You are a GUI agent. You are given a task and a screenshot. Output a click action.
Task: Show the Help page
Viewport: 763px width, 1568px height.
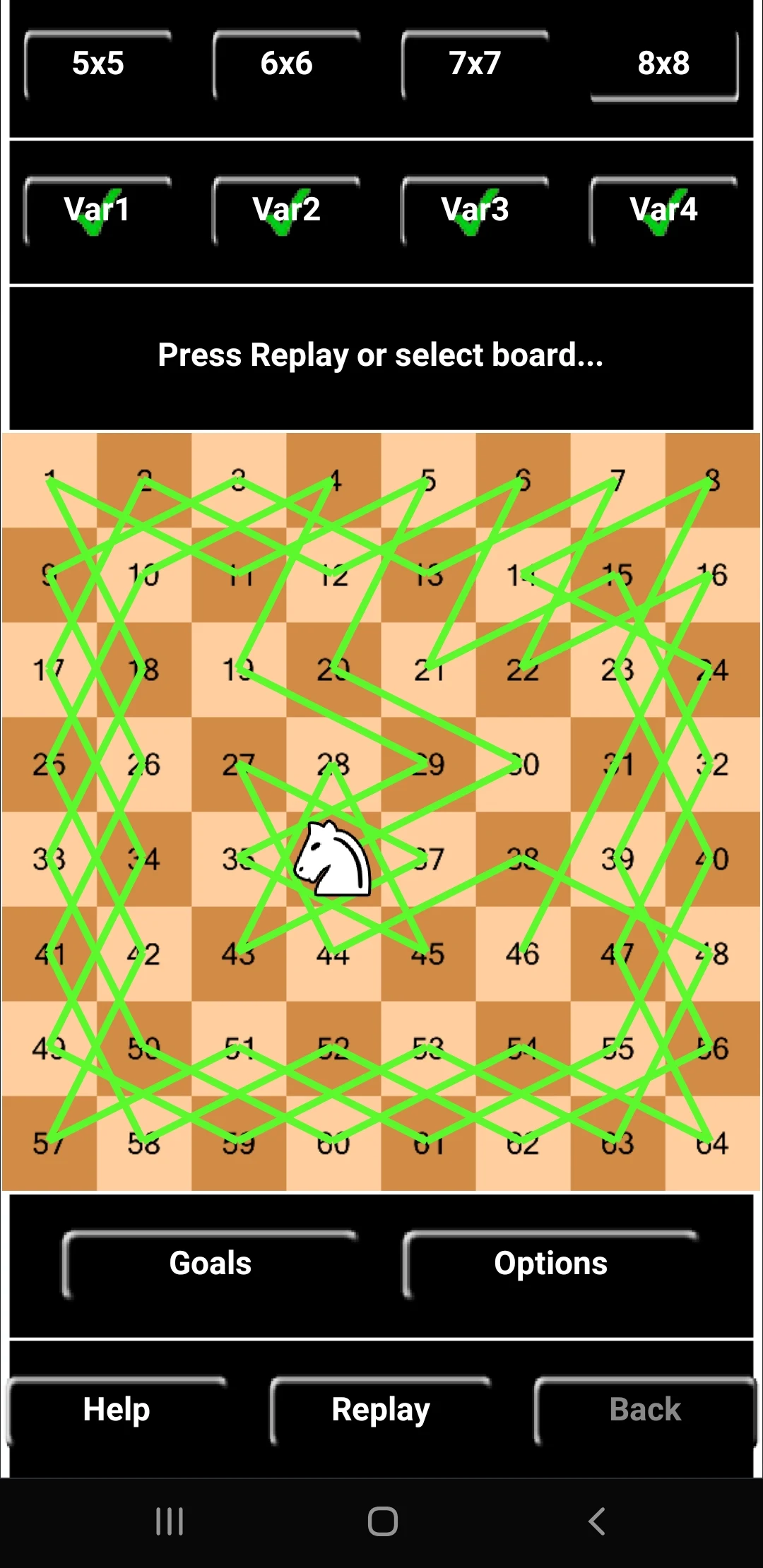(x=117, y=1410)
